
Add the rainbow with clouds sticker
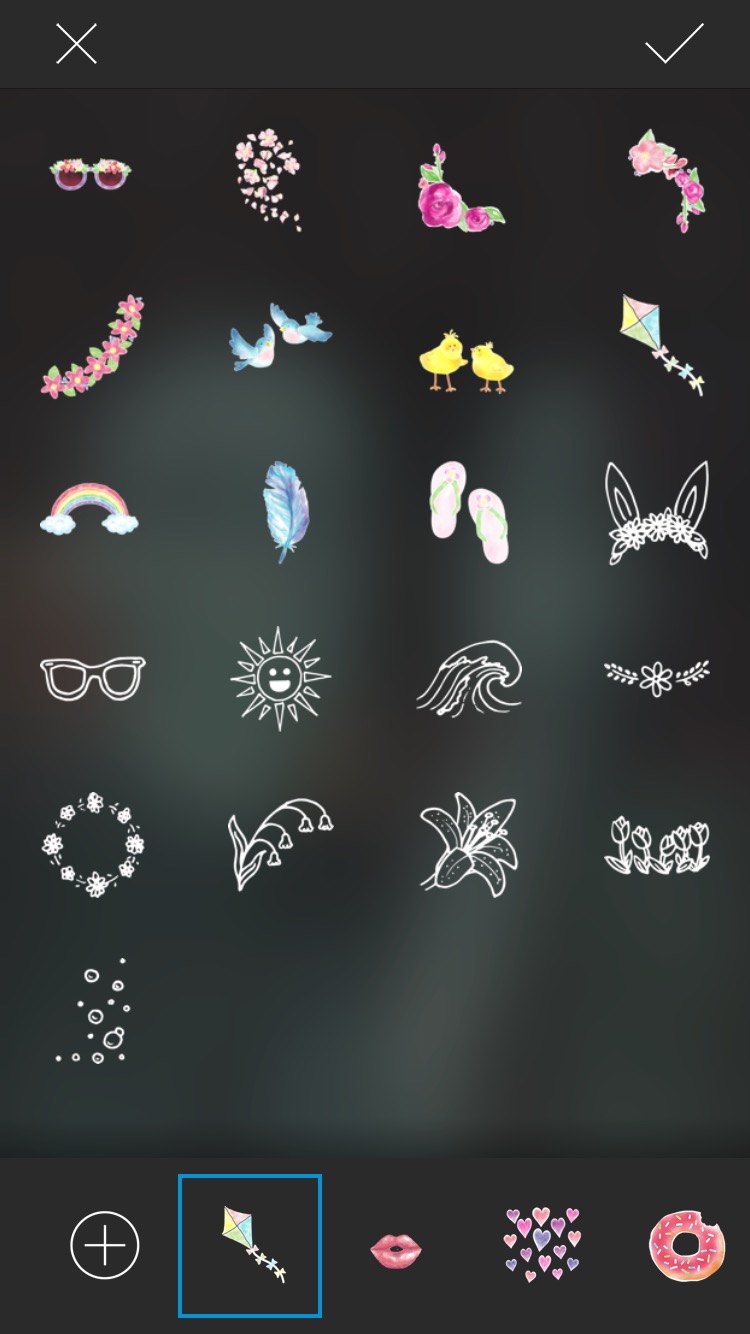tap(90, 508)
